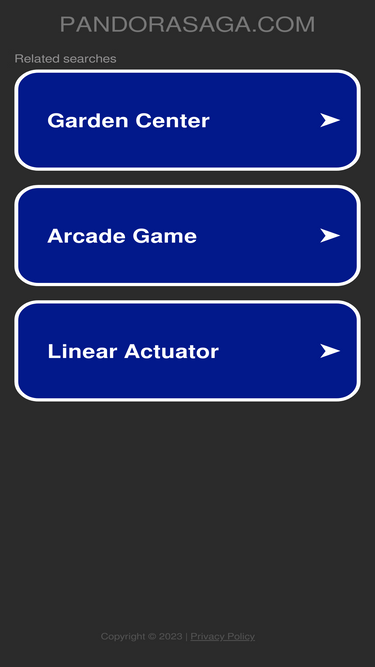Open the Garden Center related search
The width and height of the screenshot is (375, 667).
pyautogui.click(x=188, y=120)
